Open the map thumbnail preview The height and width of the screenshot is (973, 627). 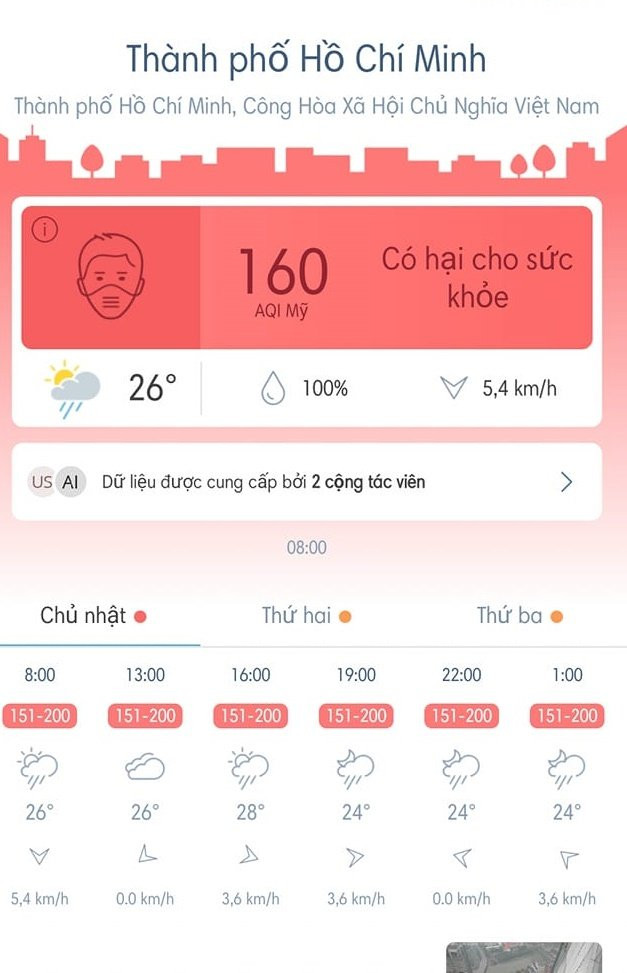point(523,957)
